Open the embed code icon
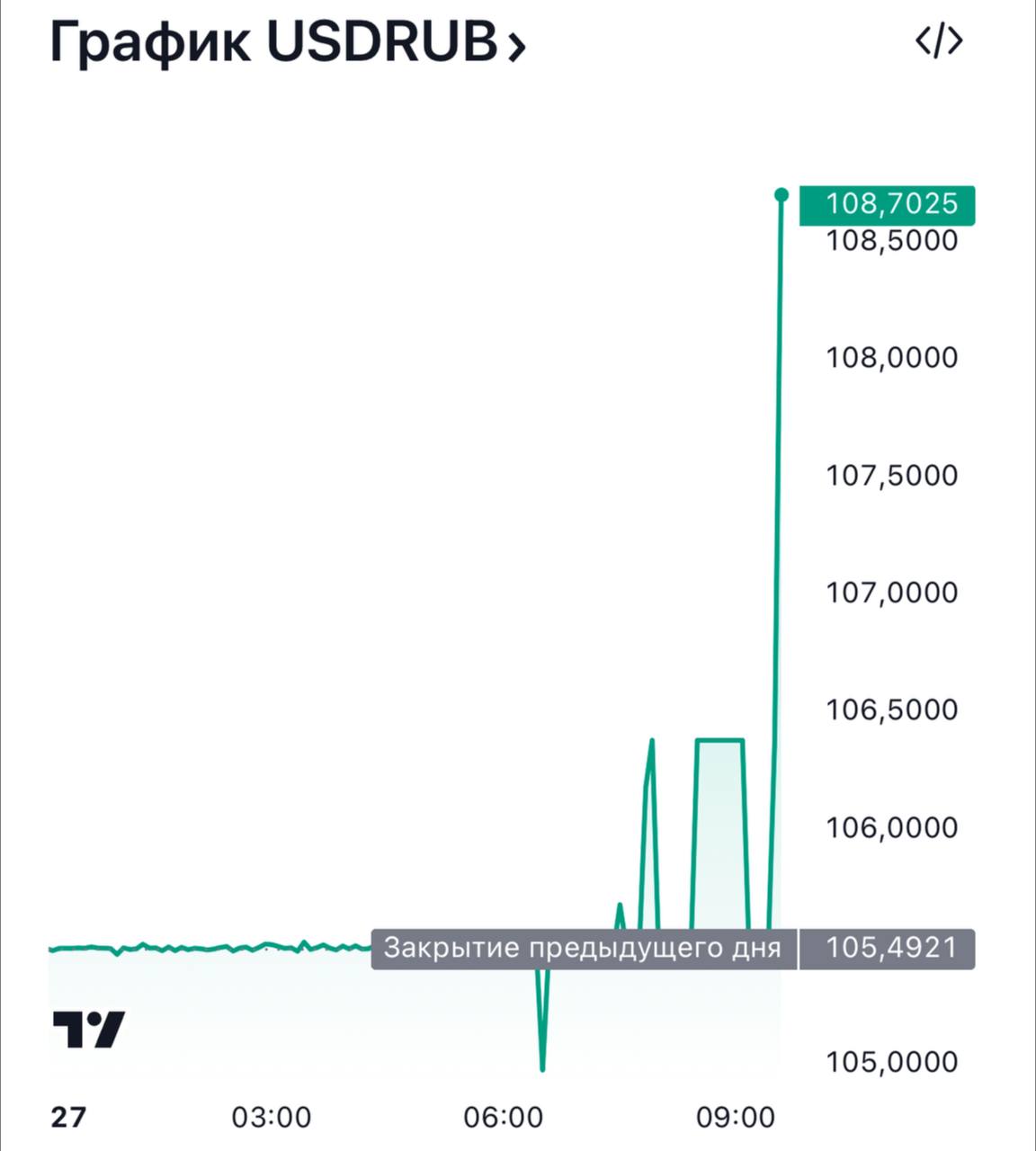The image size is (1036, 1151). 939,41
